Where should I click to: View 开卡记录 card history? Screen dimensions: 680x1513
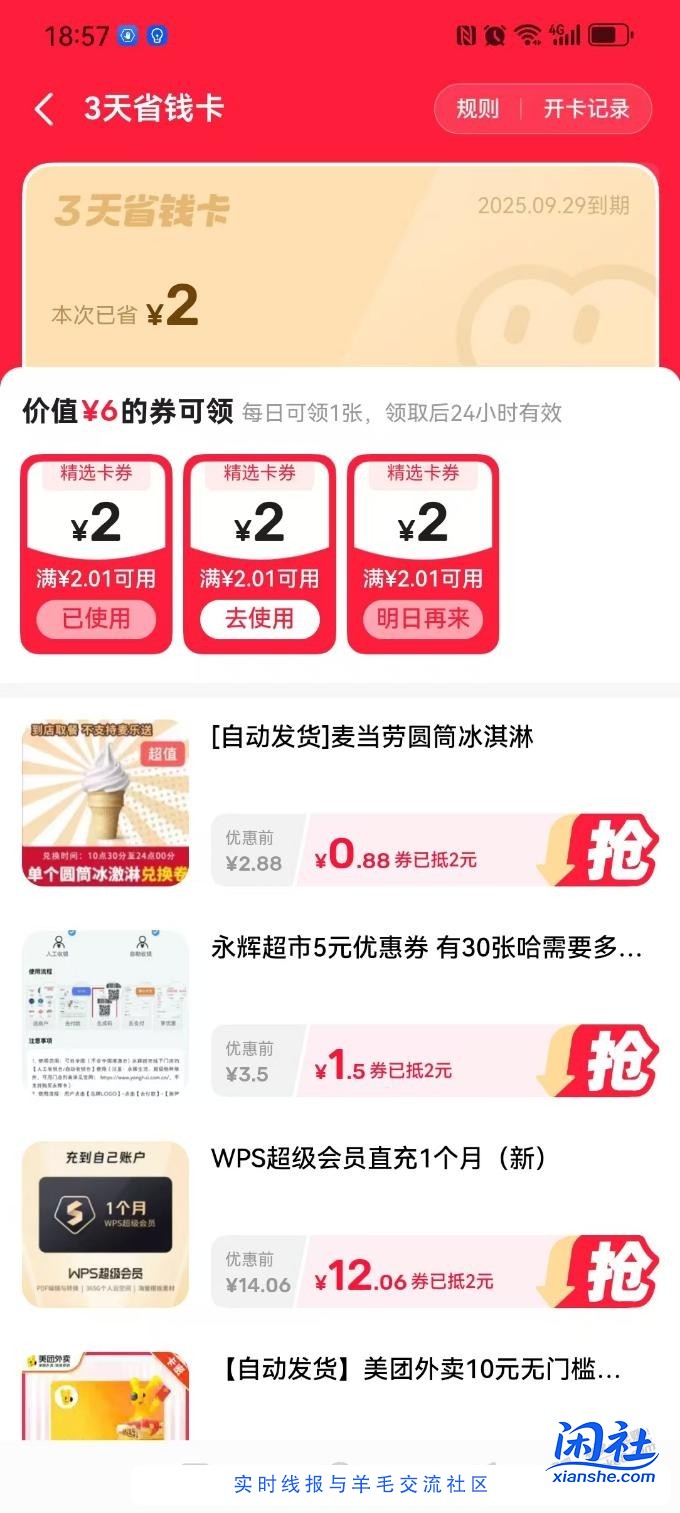[x=587, y=109]
